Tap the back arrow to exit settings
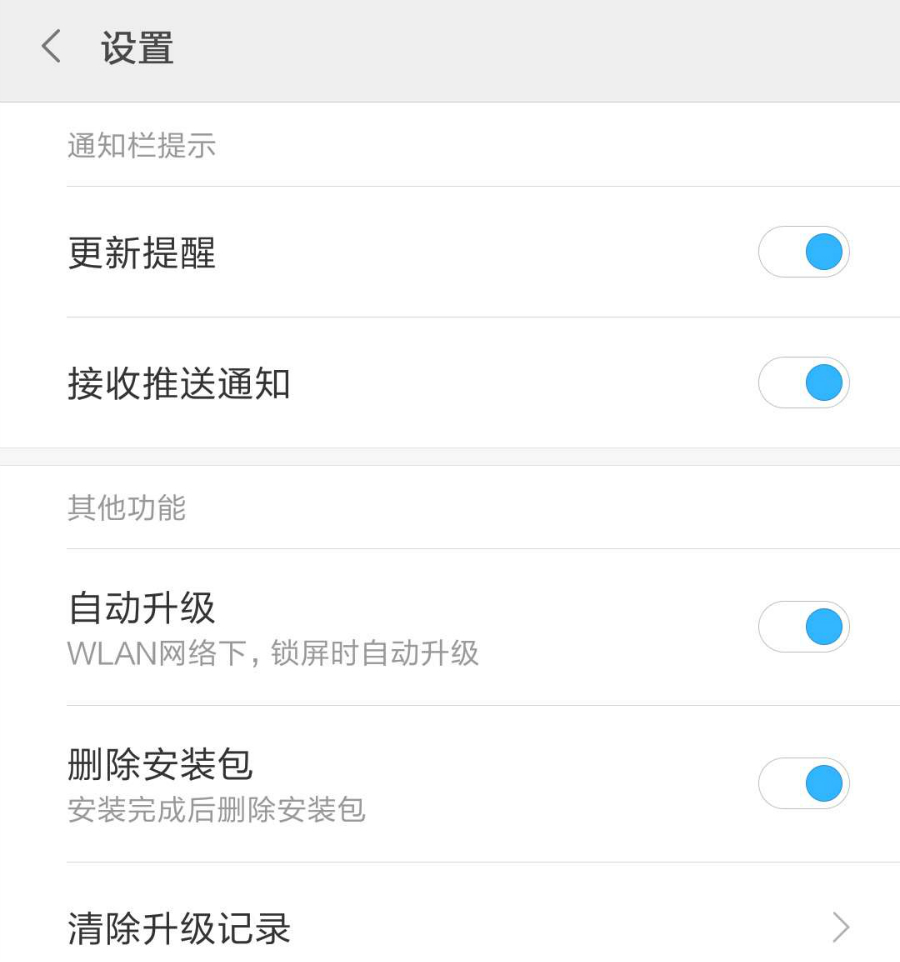 (52, 46)
